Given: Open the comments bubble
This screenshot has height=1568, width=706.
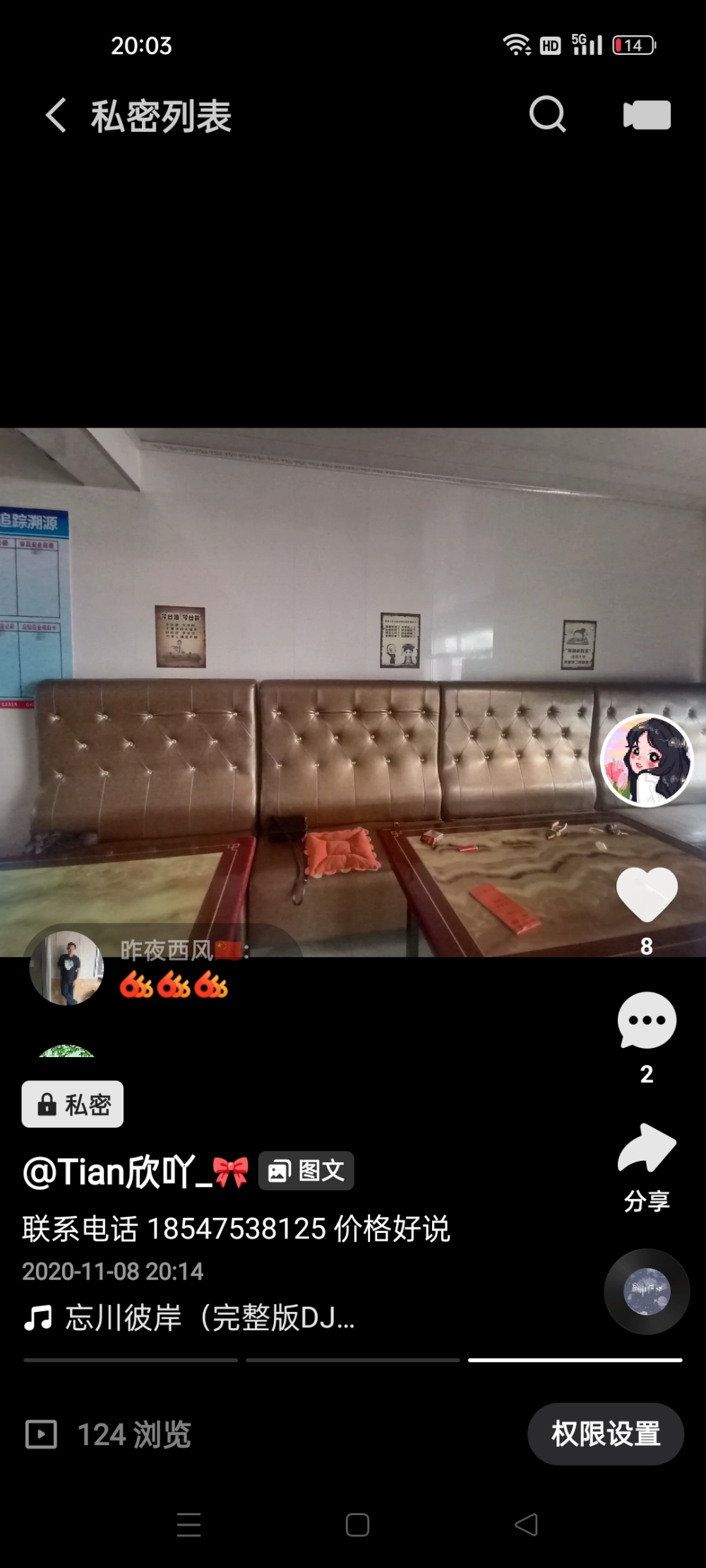Looking at the screenshot, I should [647, 1021].
